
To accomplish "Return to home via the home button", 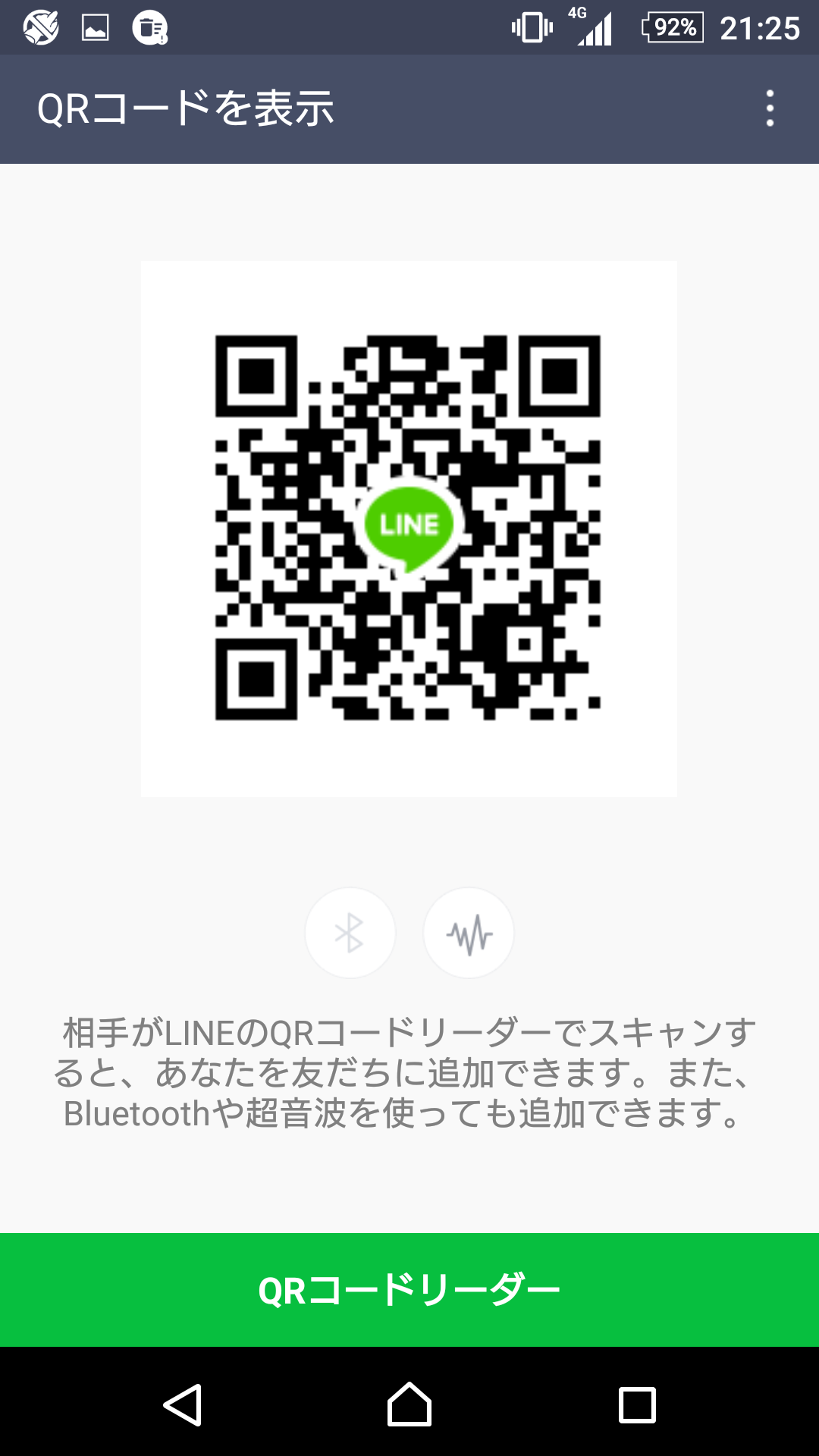I will coord(409,1404).
